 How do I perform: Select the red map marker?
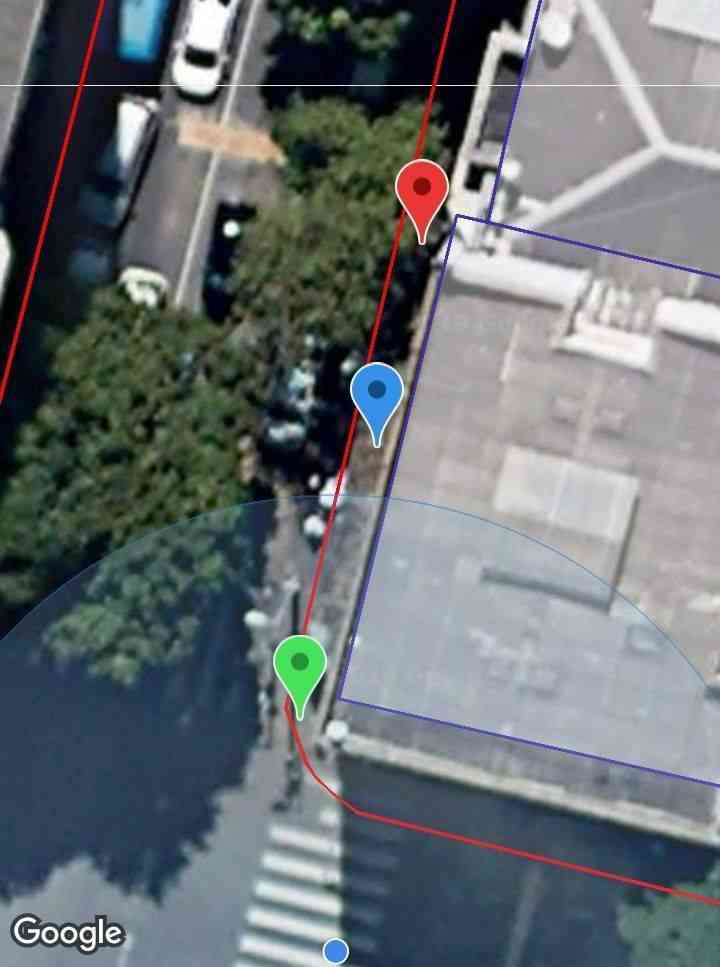tap(422, 191)
